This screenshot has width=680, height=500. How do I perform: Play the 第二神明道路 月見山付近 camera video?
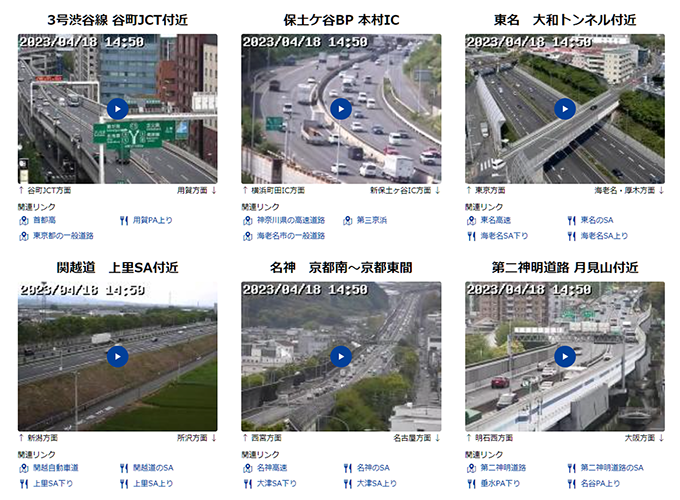point(565,356)
